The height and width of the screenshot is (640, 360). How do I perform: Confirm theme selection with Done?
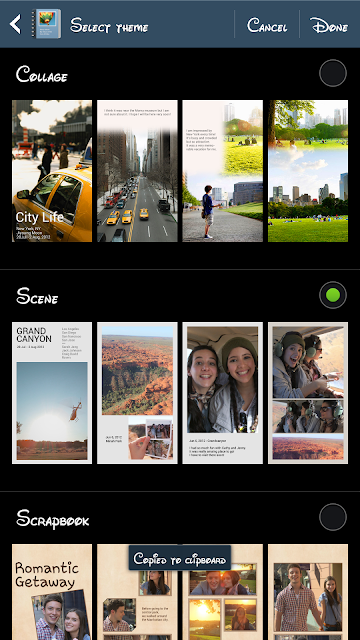[329, 25]
